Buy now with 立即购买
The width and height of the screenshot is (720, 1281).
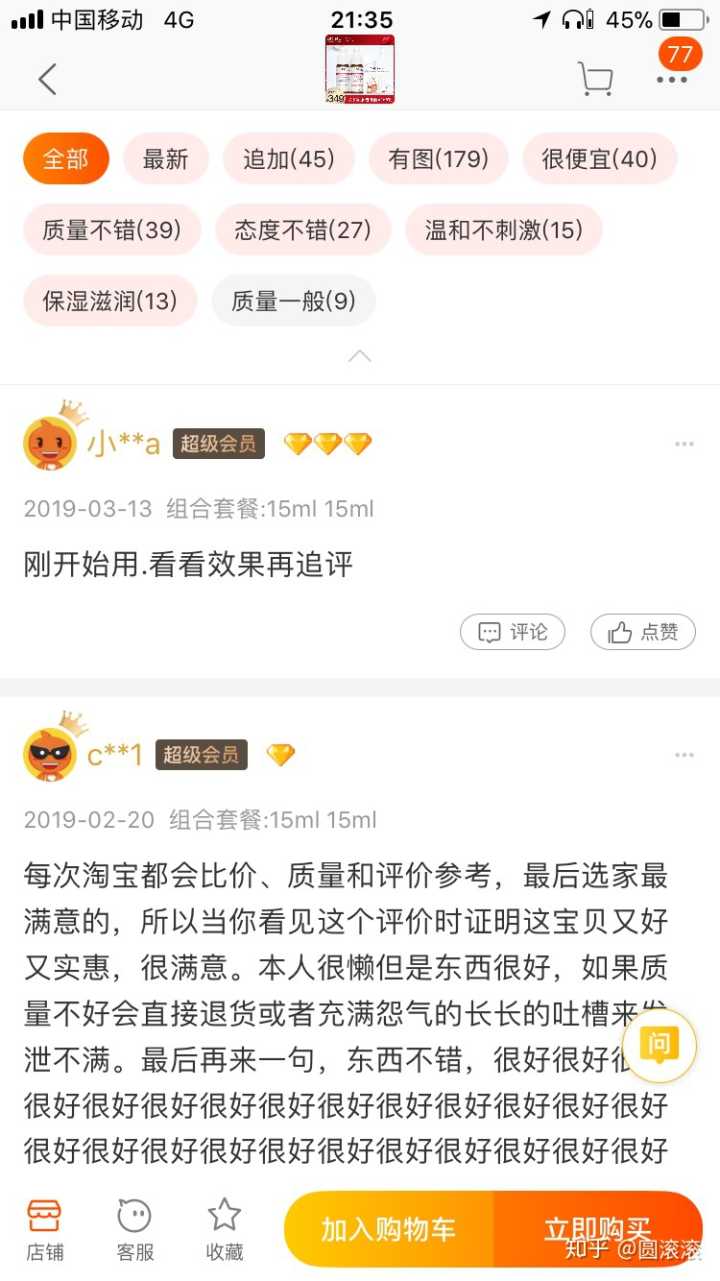[597, 1229]
